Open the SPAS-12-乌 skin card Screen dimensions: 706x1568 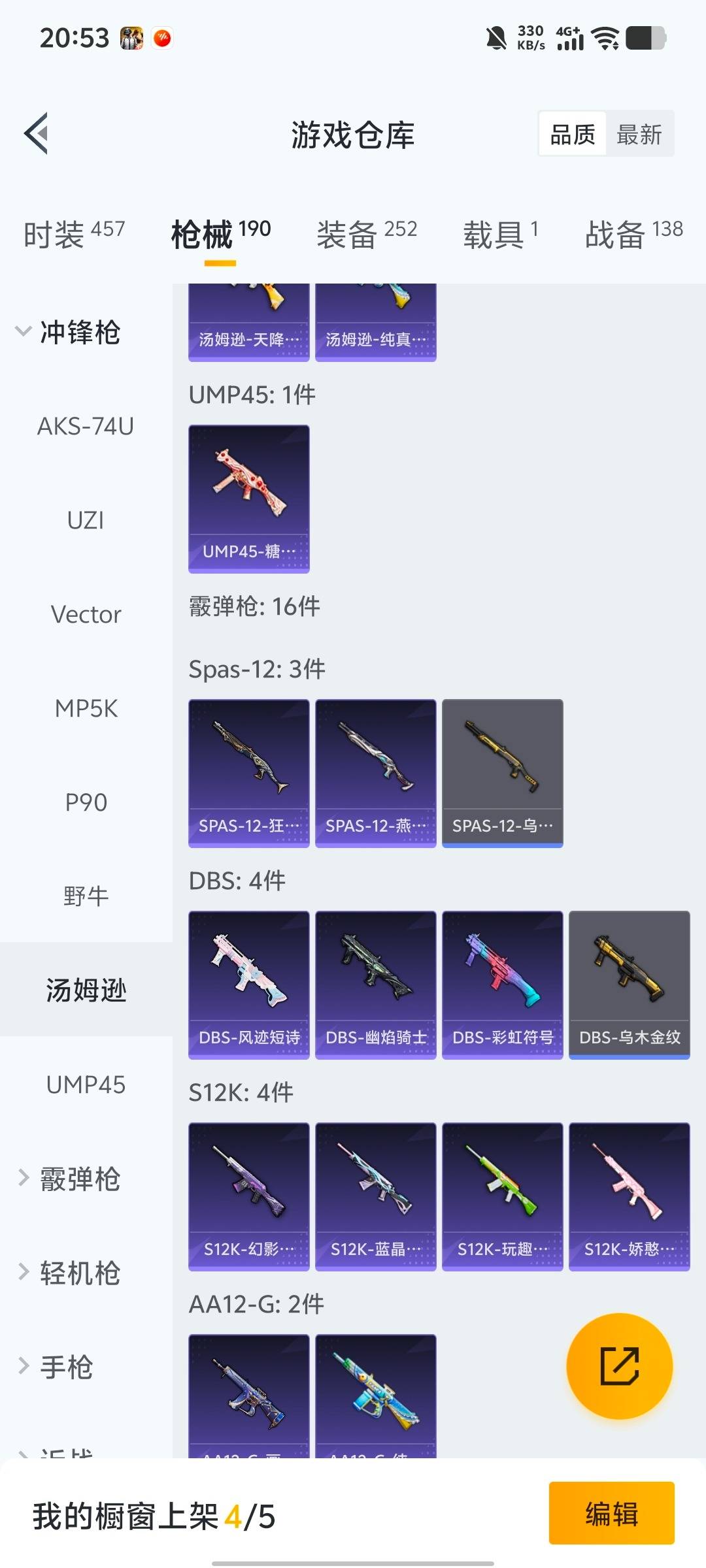(502, 773)
